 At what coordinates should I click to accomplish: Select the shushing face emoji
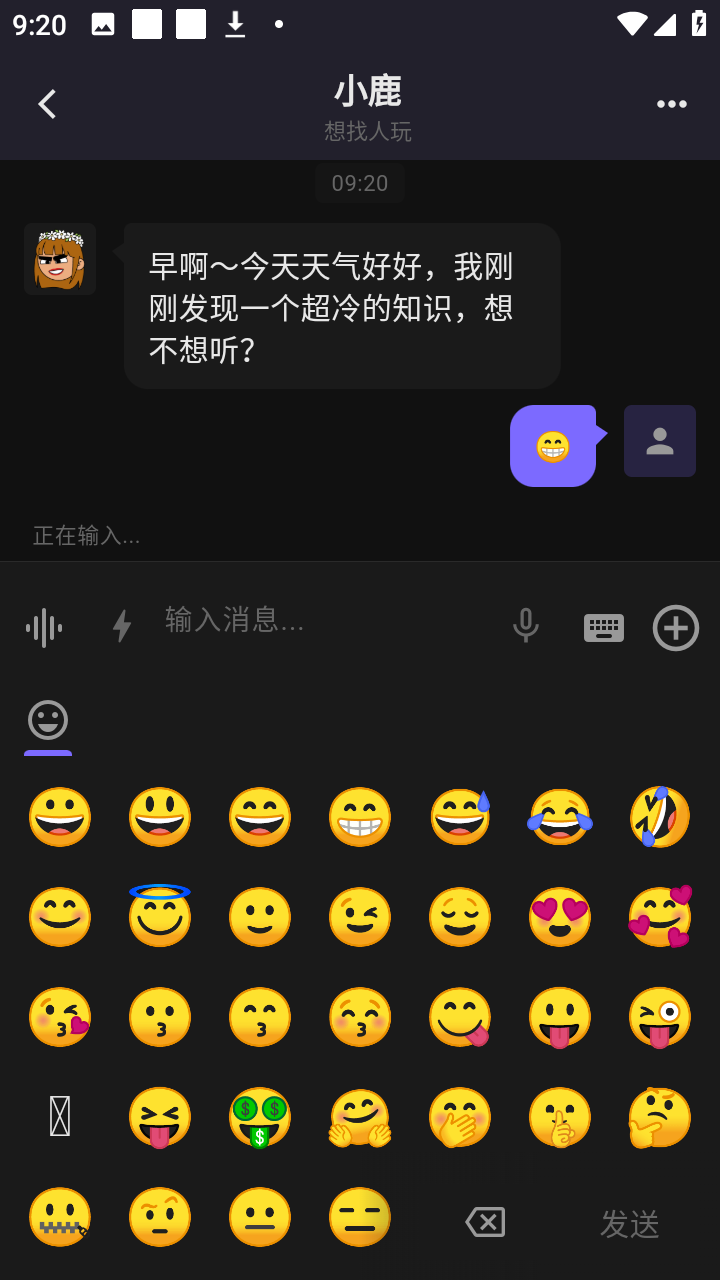(560, 1116)
